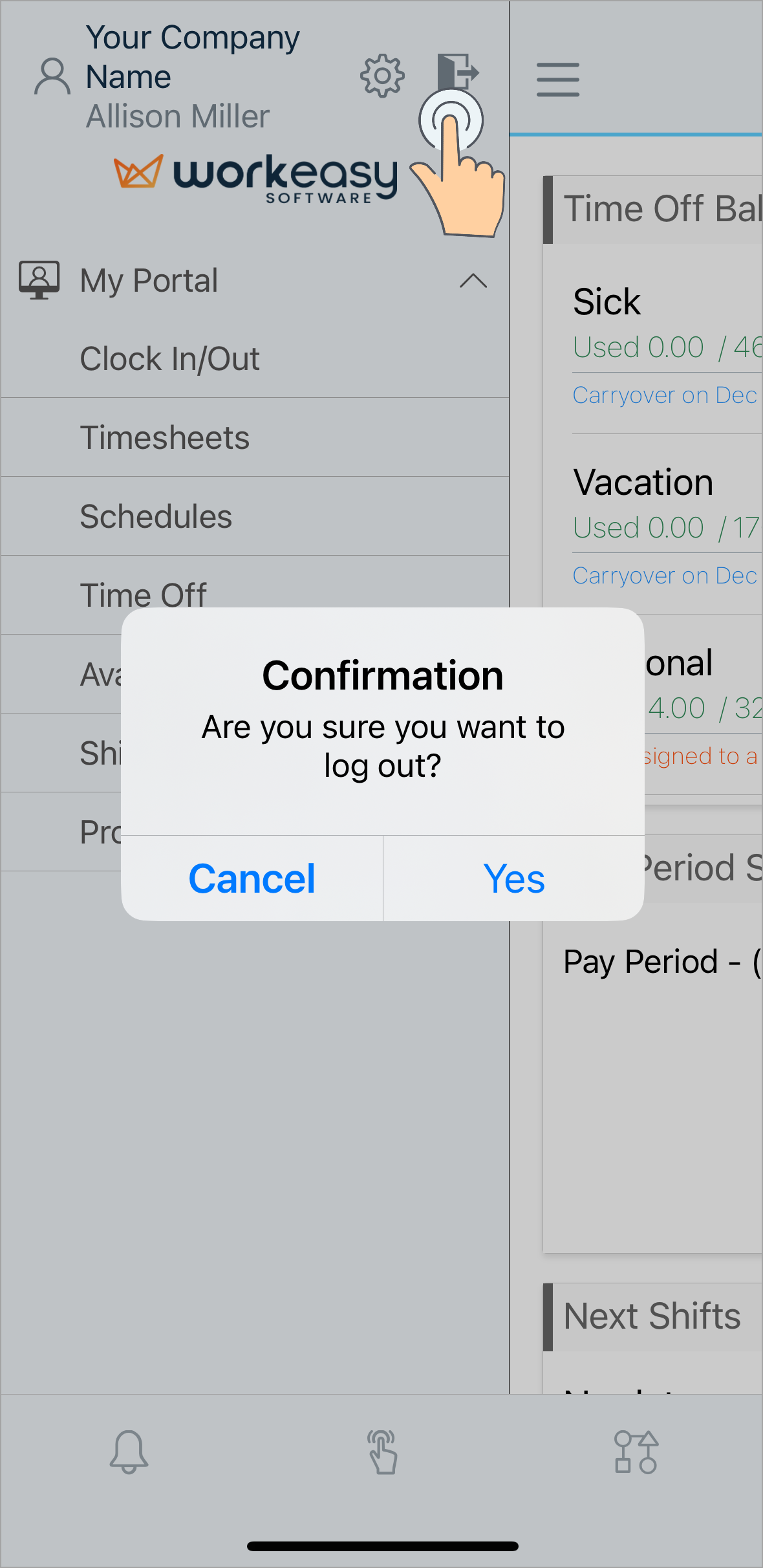Viewport: 763px width, 1568px height.
Task: Open the settings gear icon
Action: coord(382,76)
